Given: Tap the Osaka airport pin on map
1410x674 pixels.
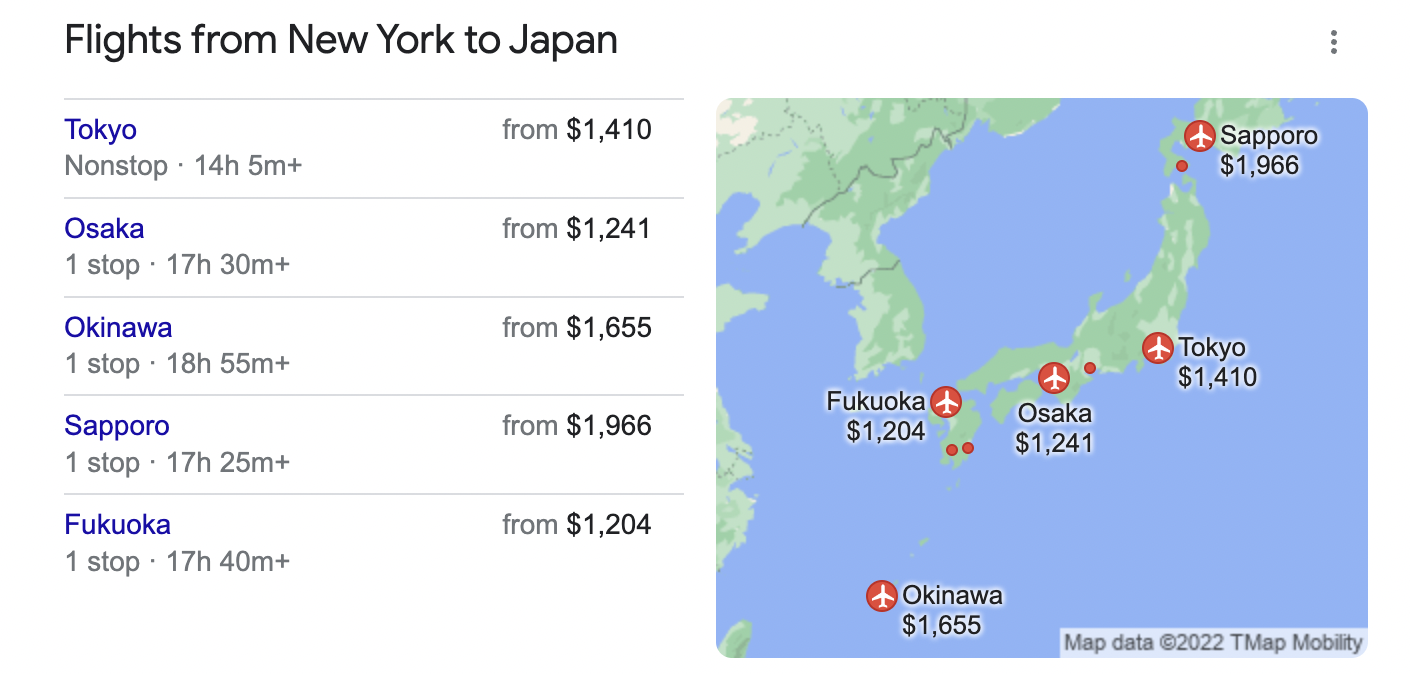Looking at the screenshot, I should 1054,378.
